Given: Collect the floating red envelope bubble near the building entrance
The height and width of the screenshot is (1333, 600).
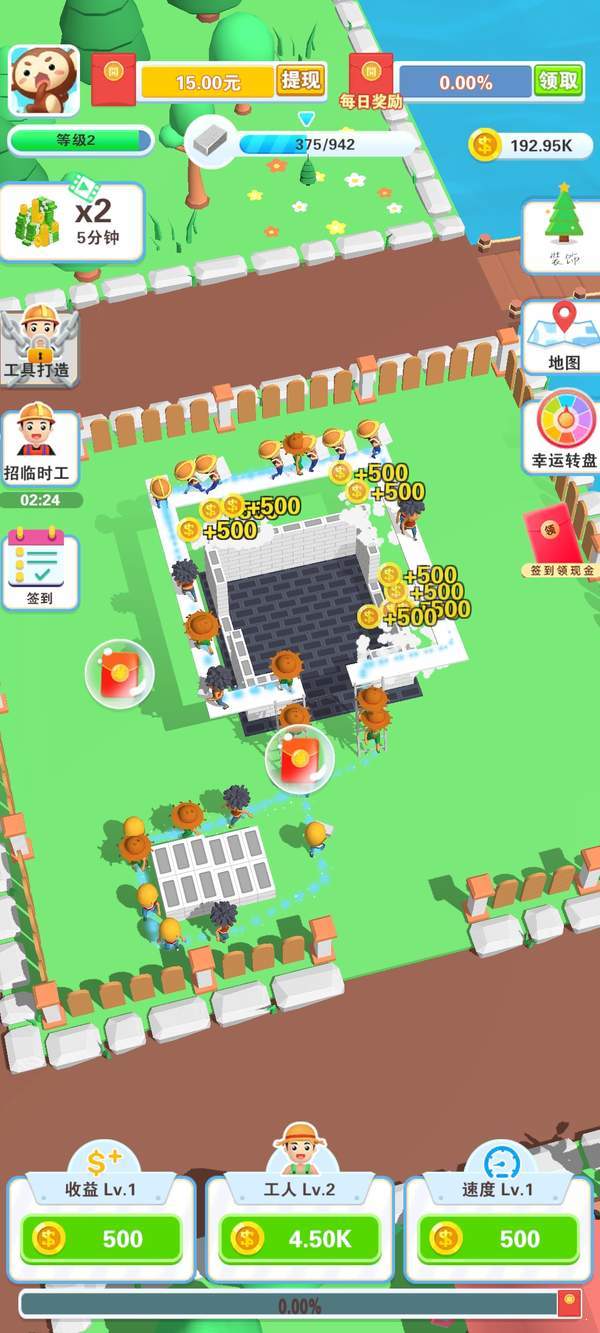Looking at the screenshot, I should click(x=299, y=760).
